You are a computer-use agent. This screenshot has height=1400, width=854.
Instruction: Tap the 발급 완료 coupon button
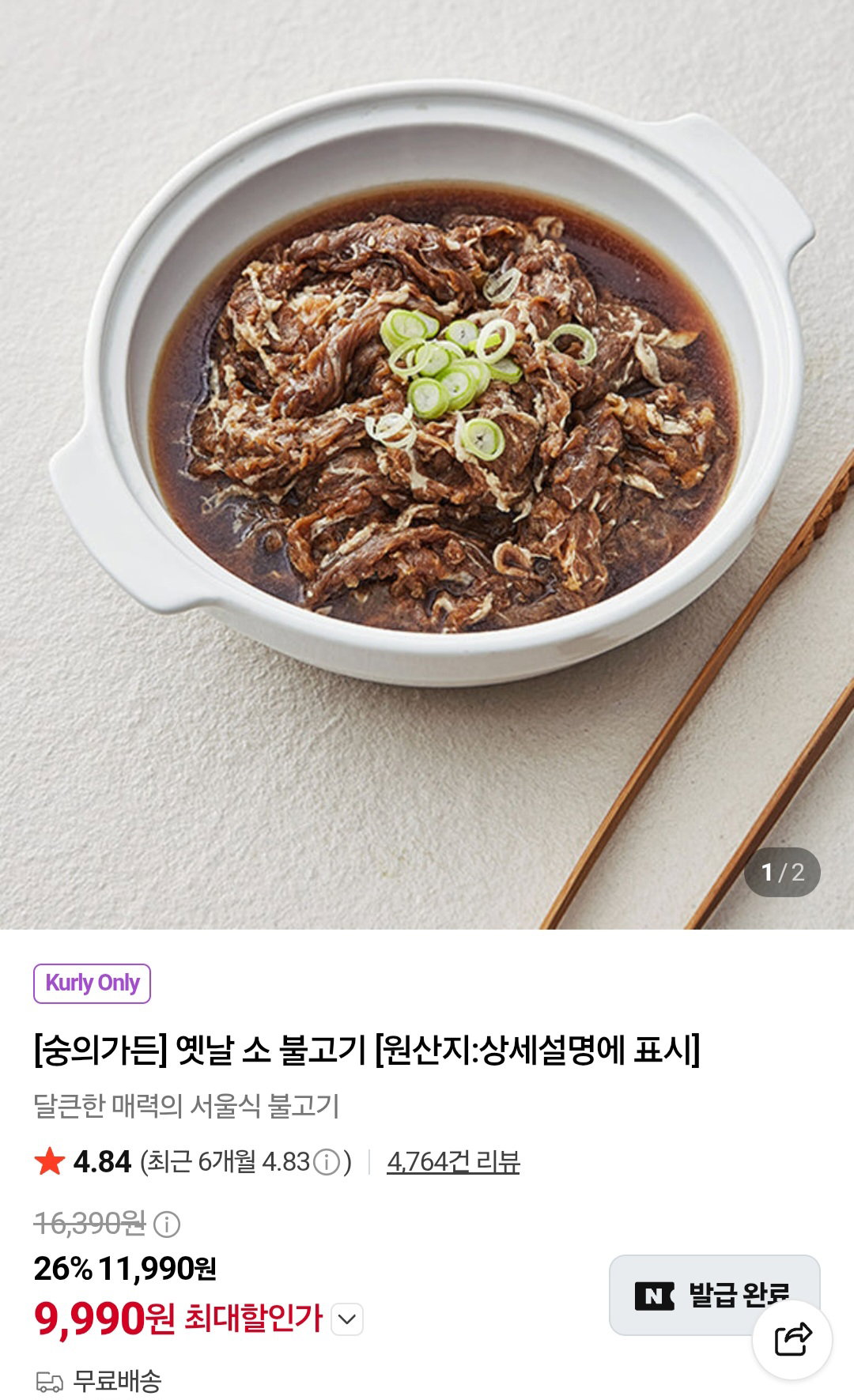(714, 1294)
